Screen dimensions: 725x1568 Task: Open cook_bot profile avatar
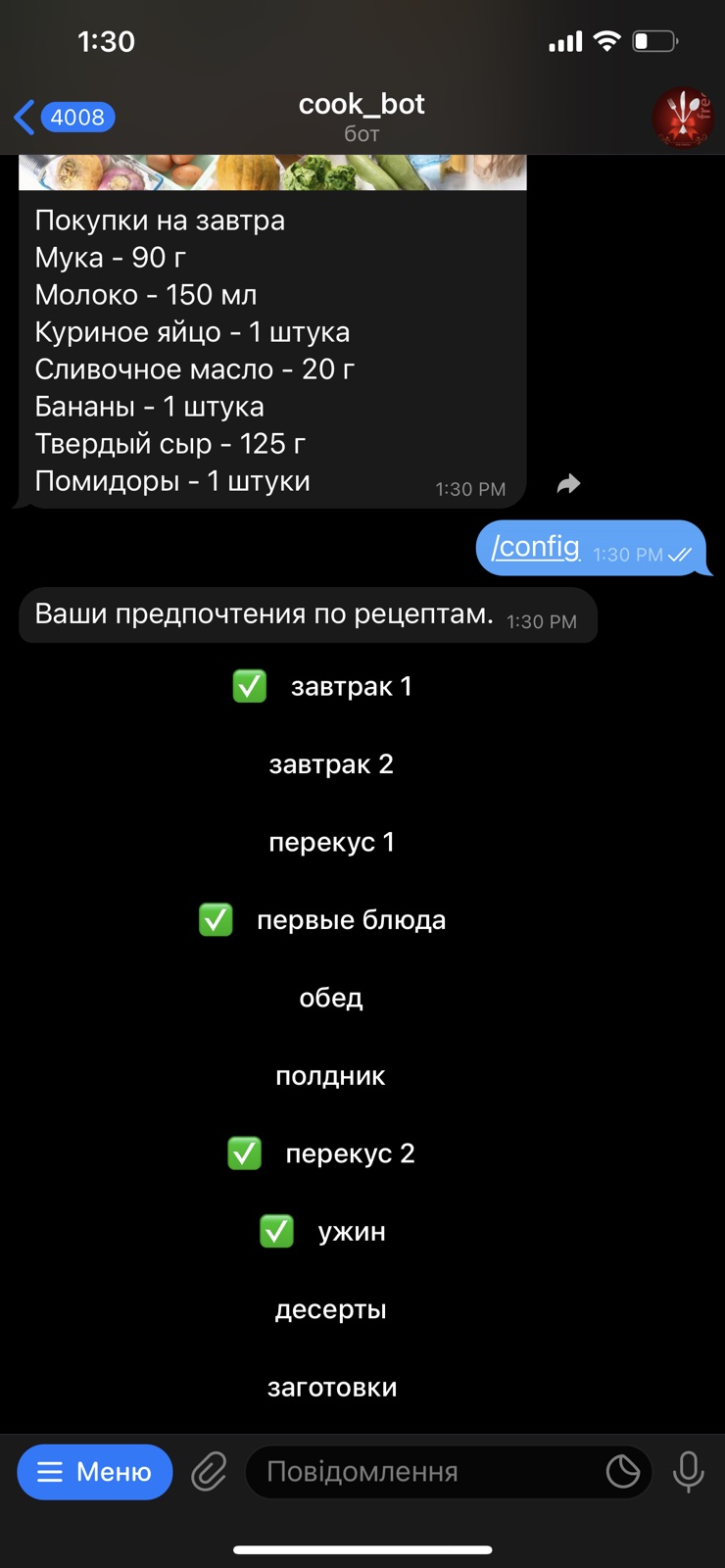pos(683,118)
